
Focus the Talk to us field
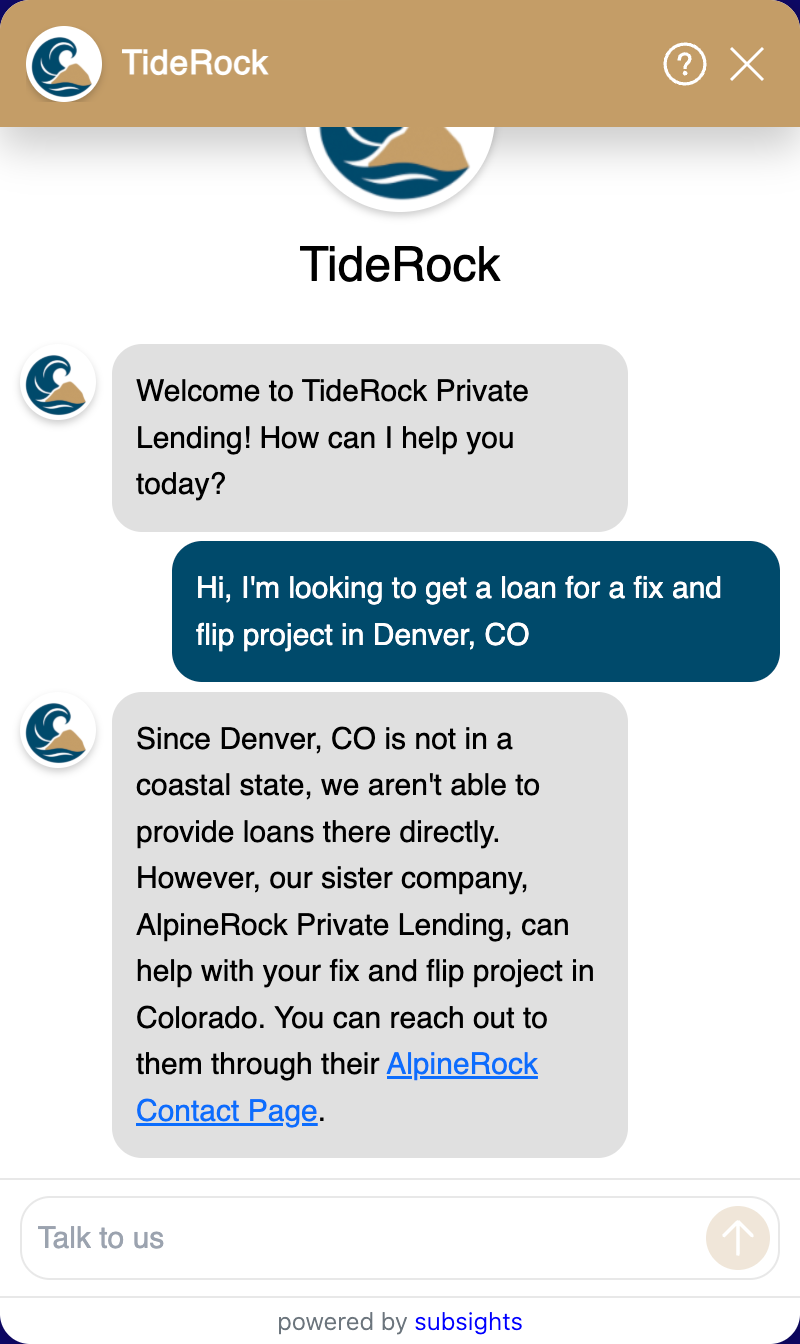pyautogui.click(x=360, y=1238)
